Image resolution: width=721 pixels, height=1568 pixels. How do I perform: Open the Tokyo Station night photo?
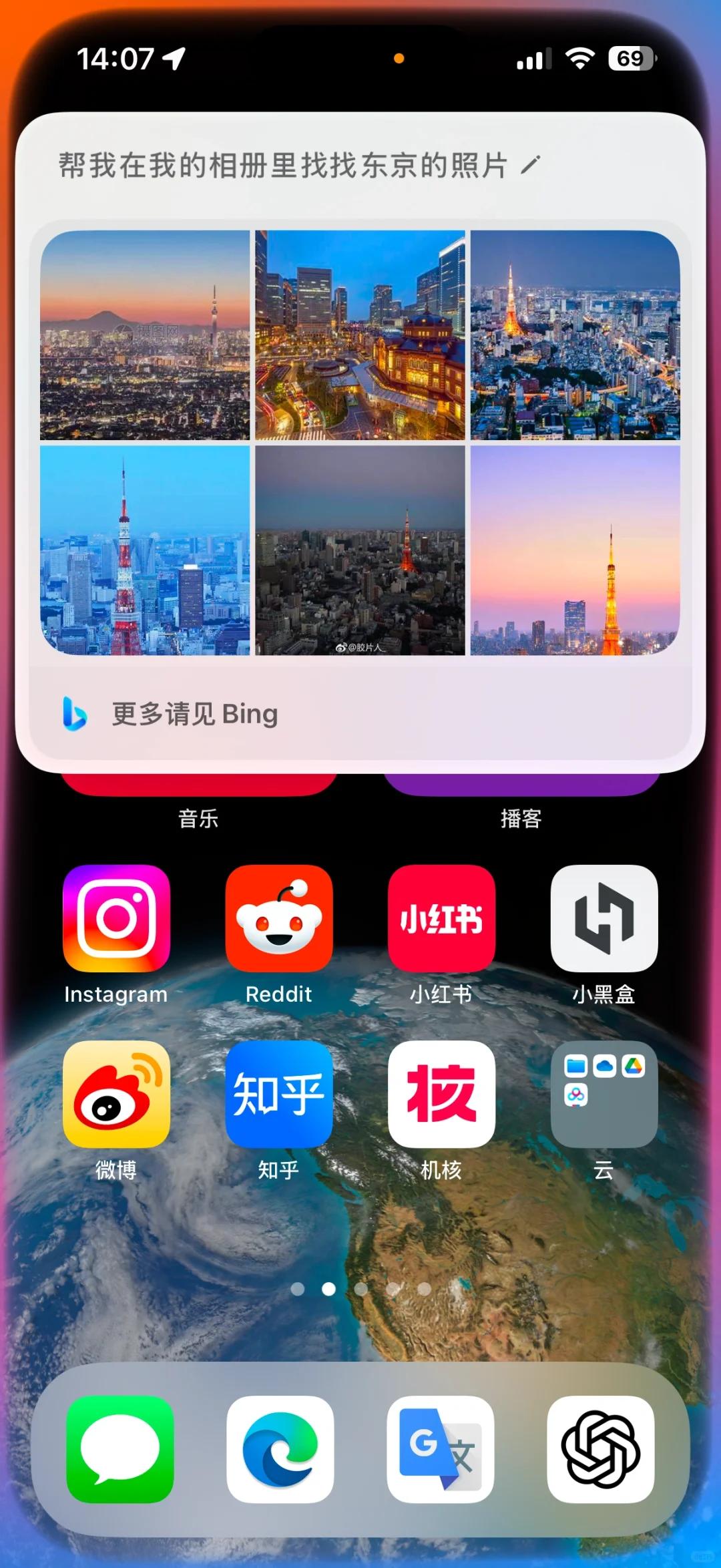point(360,335)
